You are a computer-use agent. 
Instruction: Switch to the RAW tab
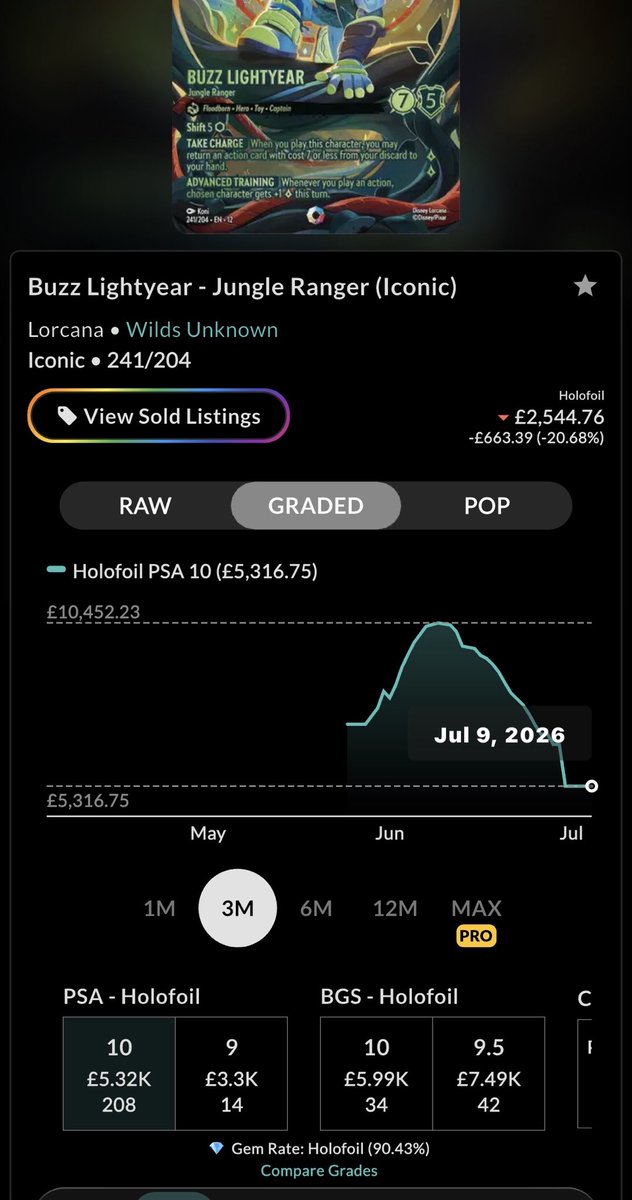pos(145,505)
